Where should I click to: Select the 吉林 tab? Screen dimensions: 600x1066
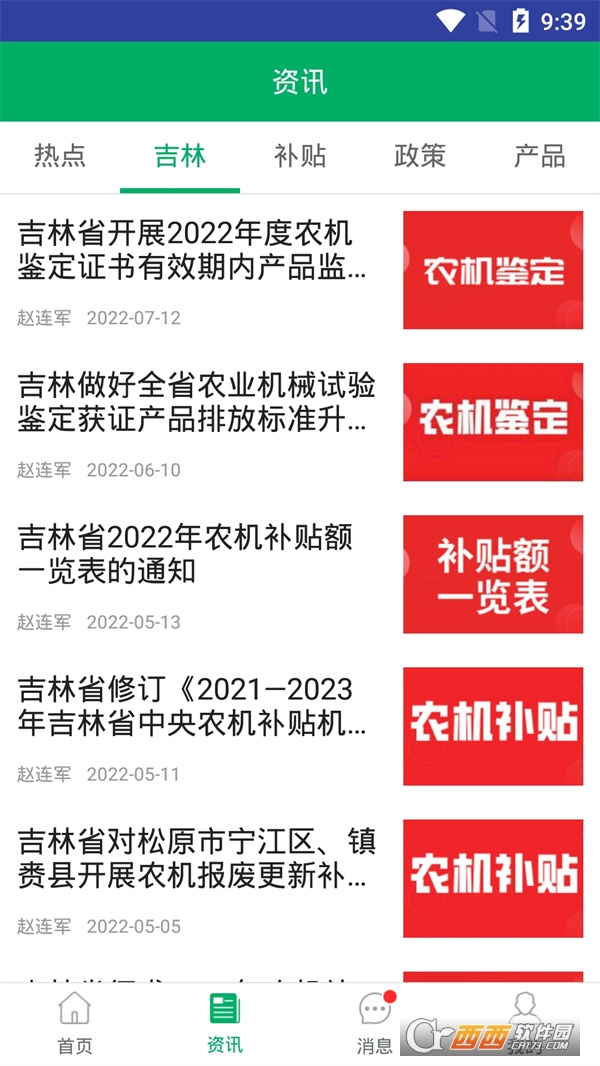tap(180, 156)
